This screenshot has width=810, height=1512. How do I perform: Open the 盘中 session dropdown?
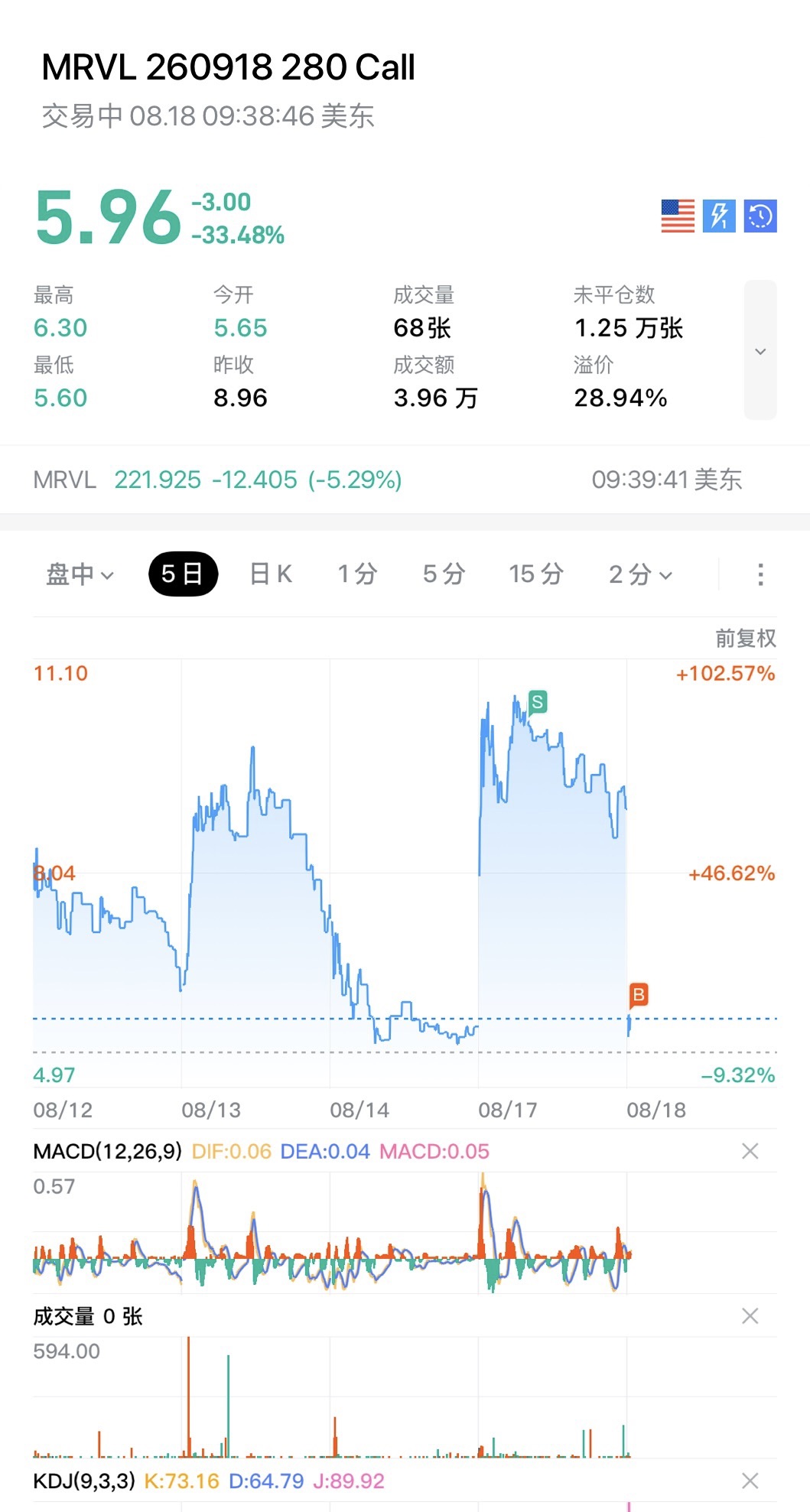coord(80,574)
